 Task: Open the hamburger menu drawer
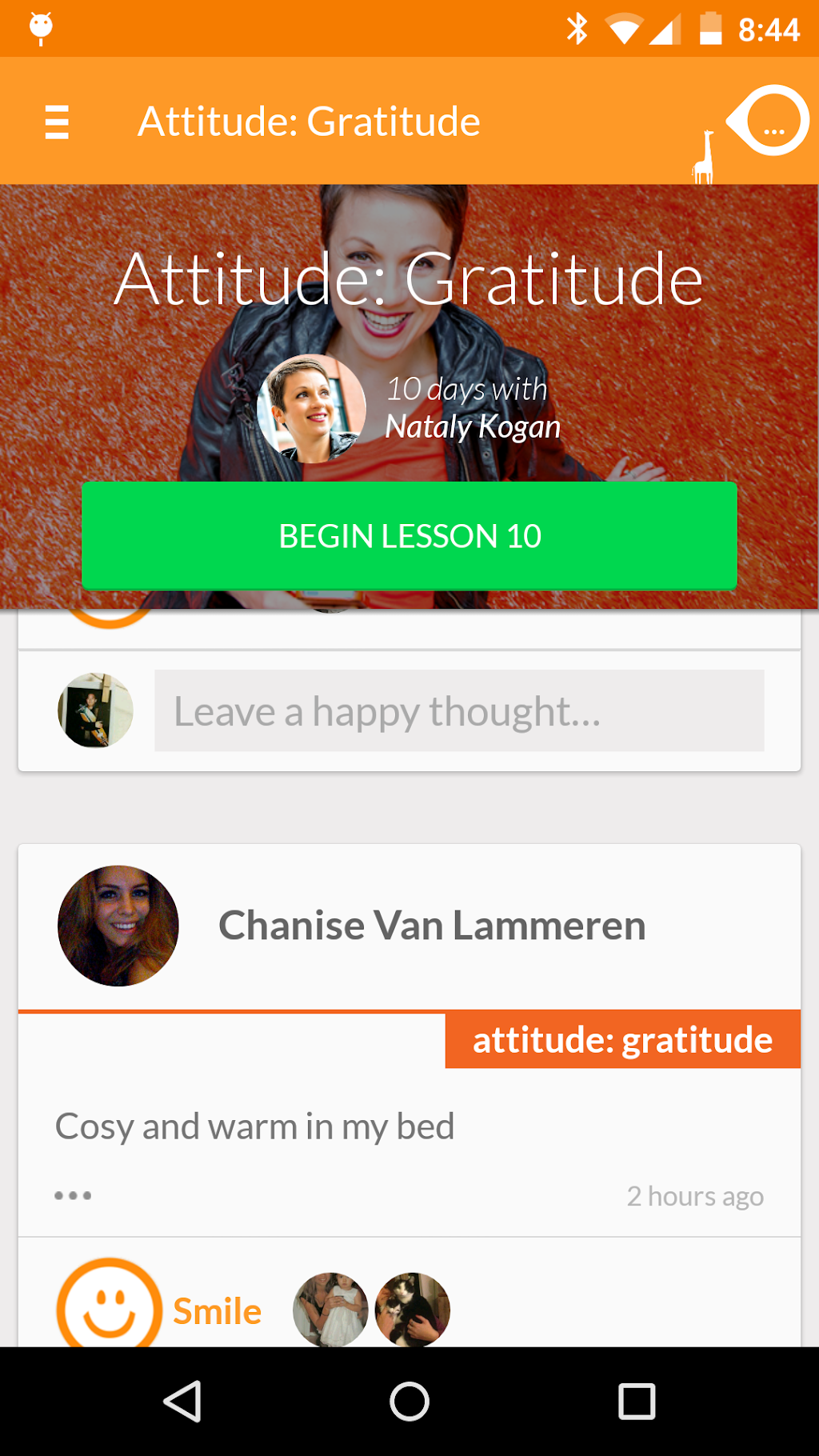point(56,122)
